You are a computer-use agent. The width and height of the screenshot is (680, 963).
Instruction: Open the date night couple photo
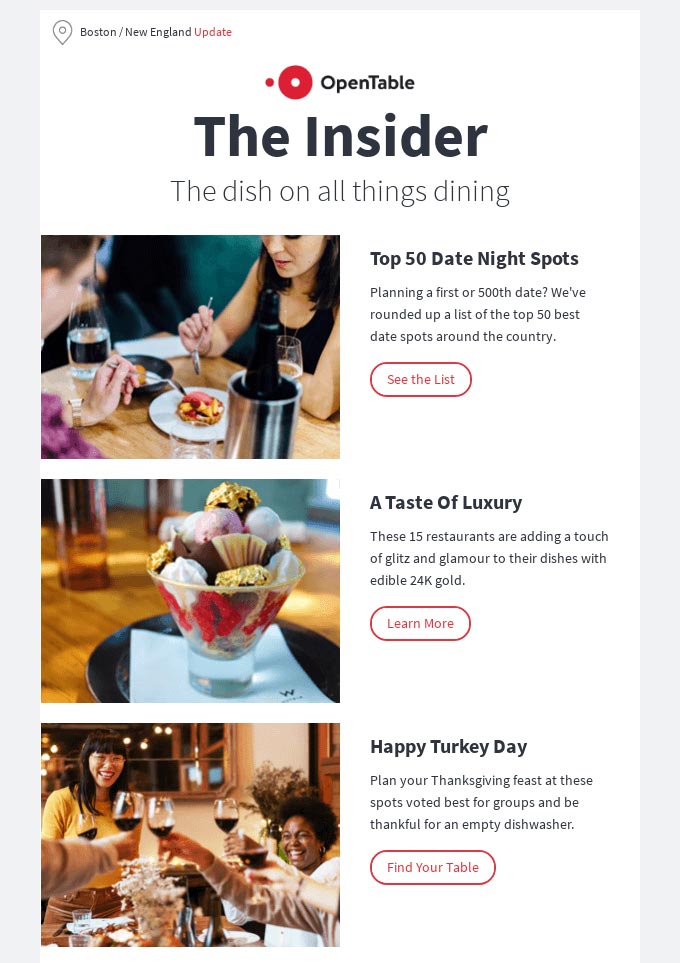click(x=190, y=347)
